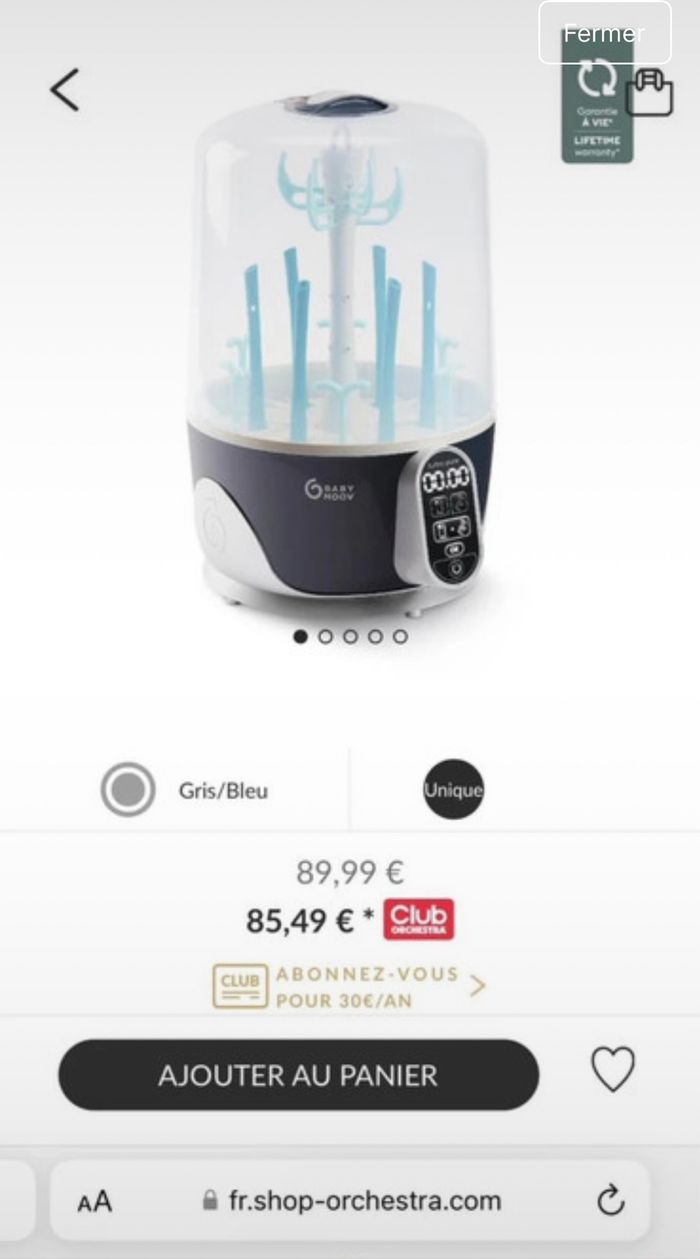This screenshot has width=700, height=1259.
Task: Open the shopping bag
Action: (x=650, y=93)
